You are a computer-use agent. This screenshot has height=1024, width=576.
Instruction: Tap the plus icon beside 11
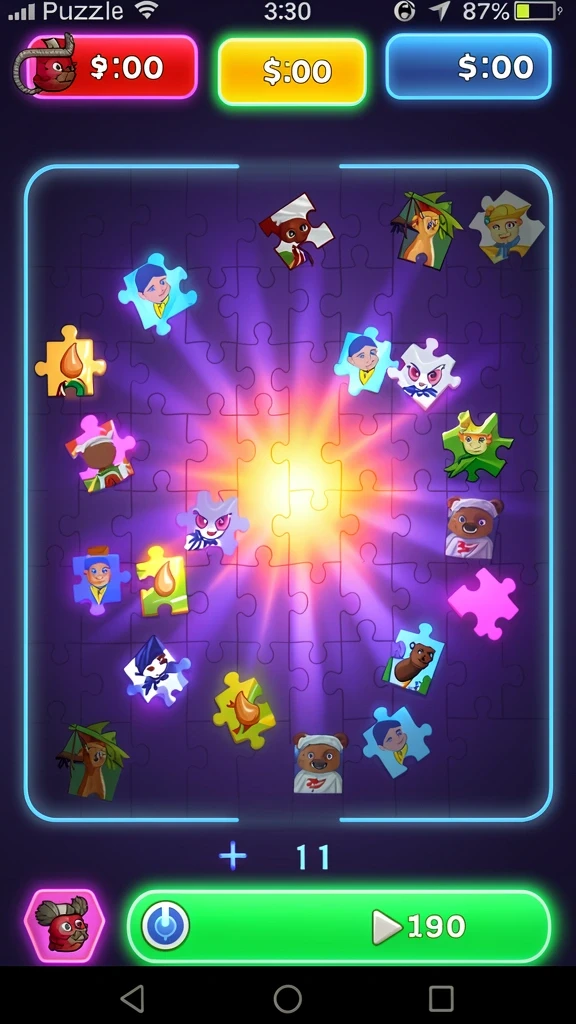pos(232,856)
